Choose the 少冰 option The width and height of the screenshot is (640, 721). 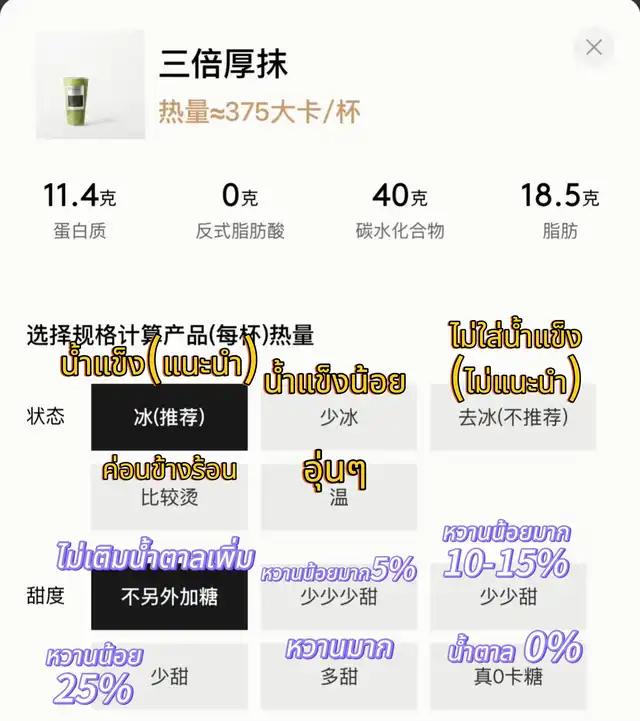[339, 418]
